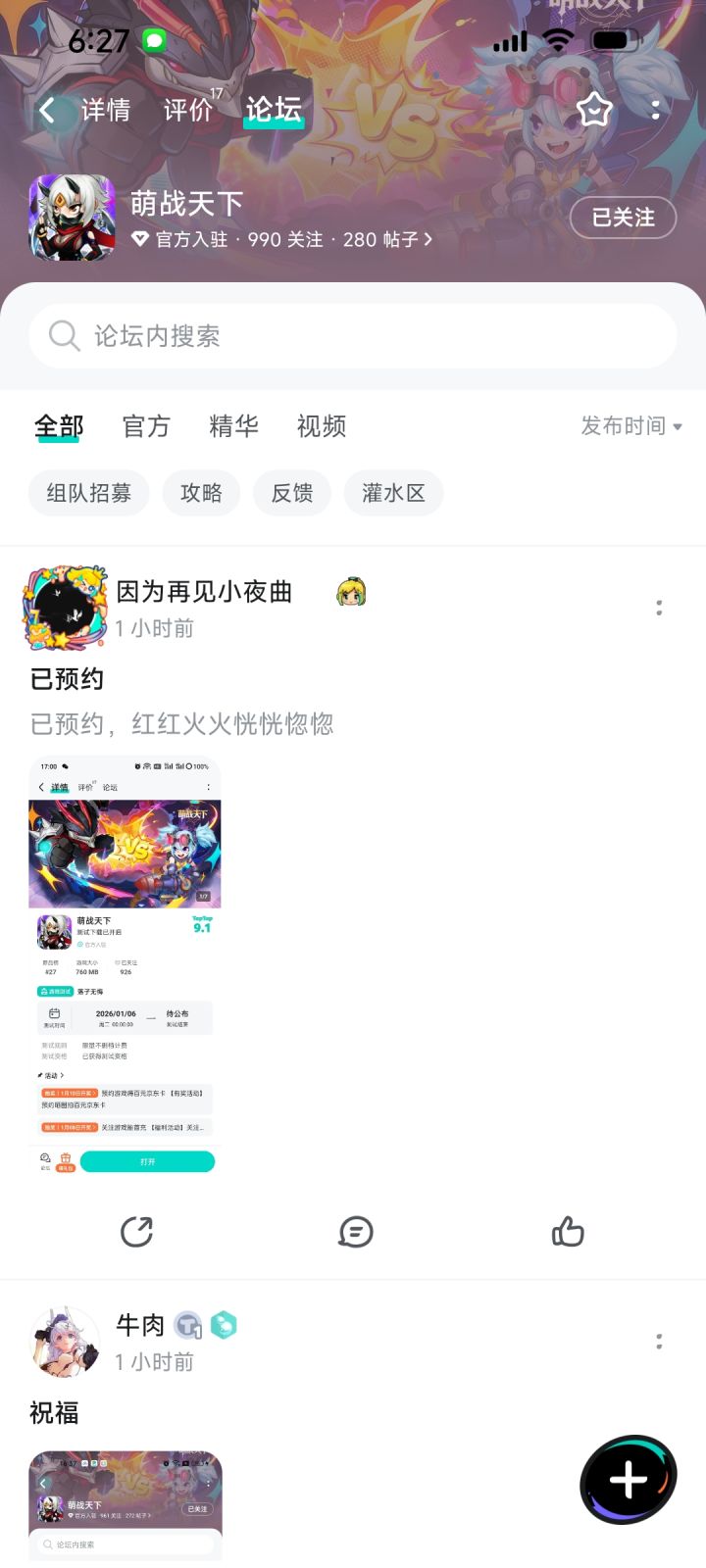This screenshot has width=706, height=1568.
Task: Switch to the 评价 tab
Action: pos(188,110)
